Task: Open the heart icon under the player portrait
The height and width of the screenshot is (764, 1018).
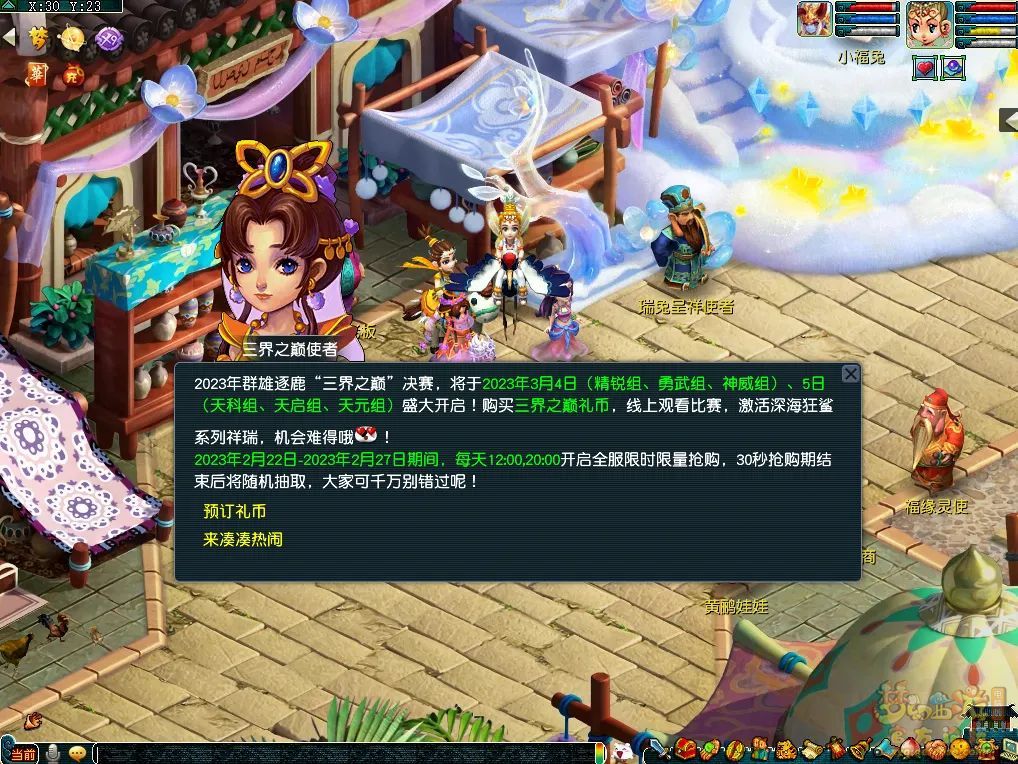Action: 925,67
